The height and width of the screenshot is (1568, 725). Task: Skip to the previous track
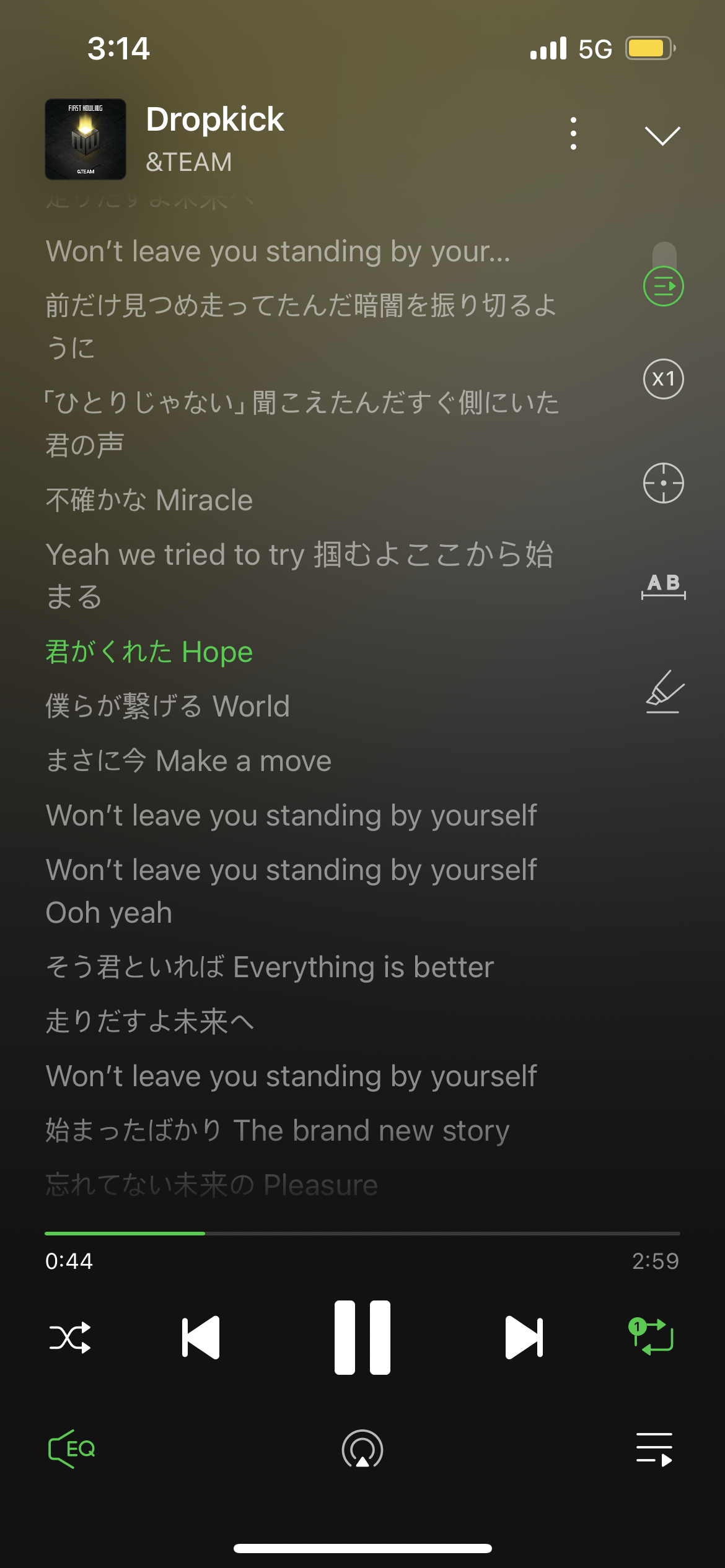coord(201,1338)
